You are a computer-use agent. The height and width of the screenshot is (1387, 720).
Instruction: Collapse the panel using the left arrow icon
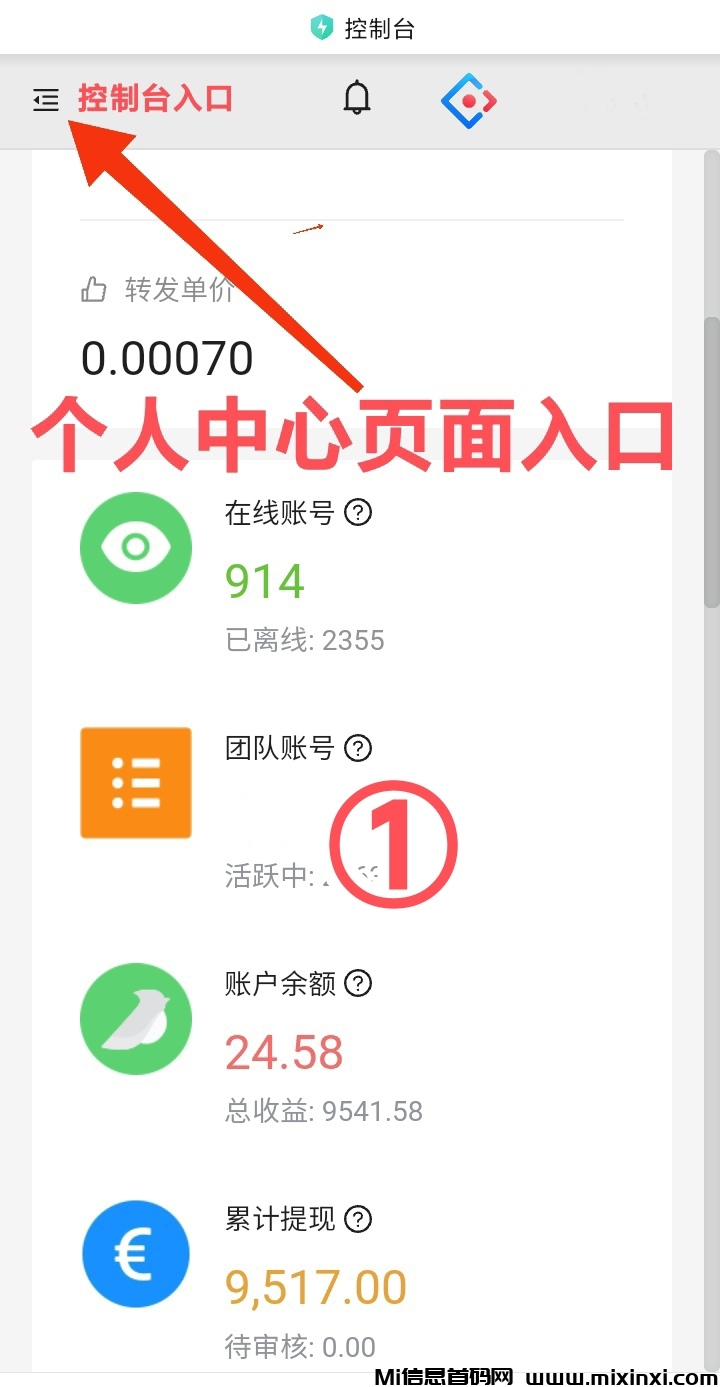[45, 100]
